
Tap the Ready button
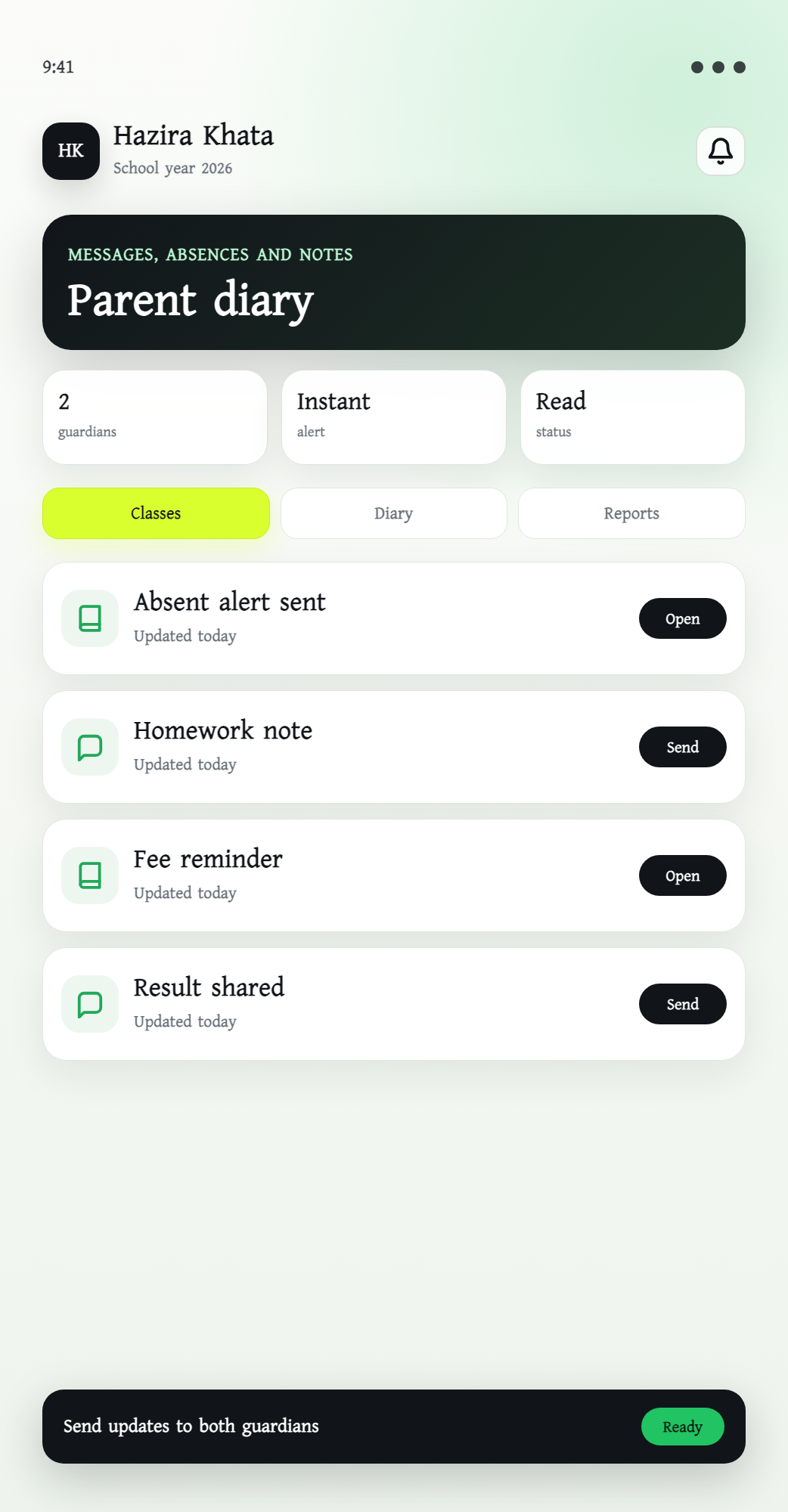tap(682, 1427)
